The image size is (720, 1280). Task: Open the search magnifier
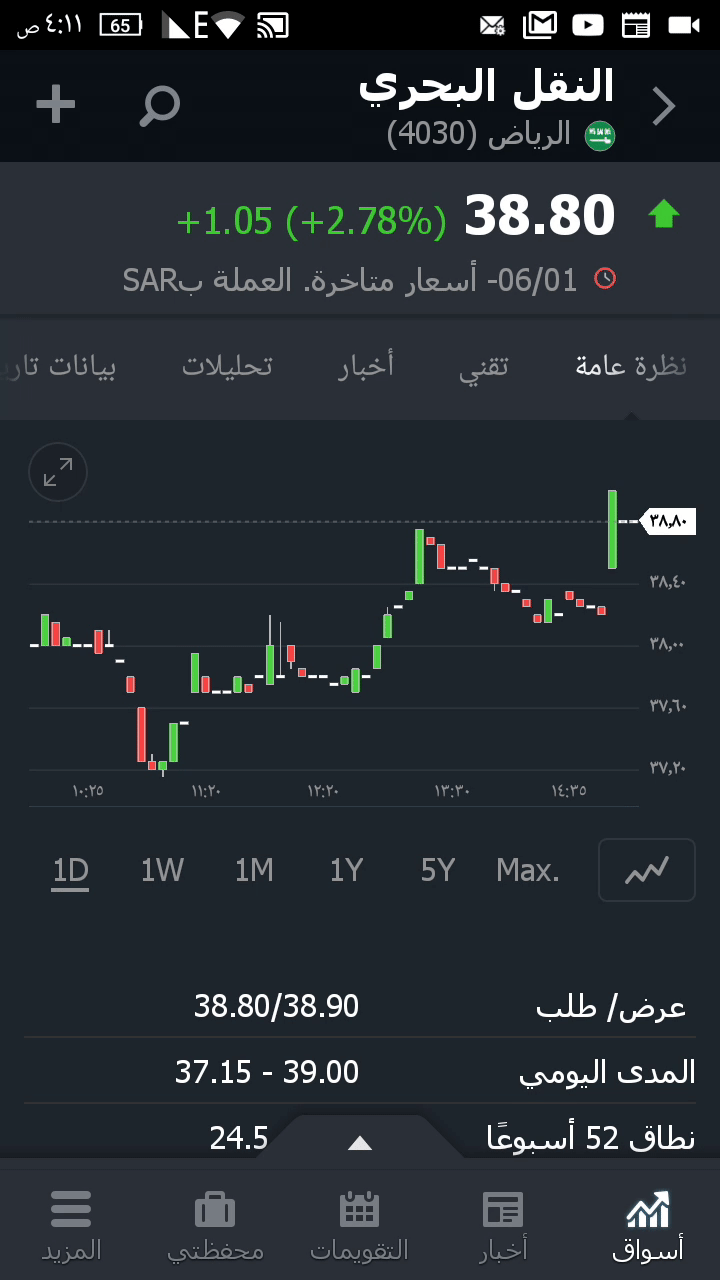159,106
